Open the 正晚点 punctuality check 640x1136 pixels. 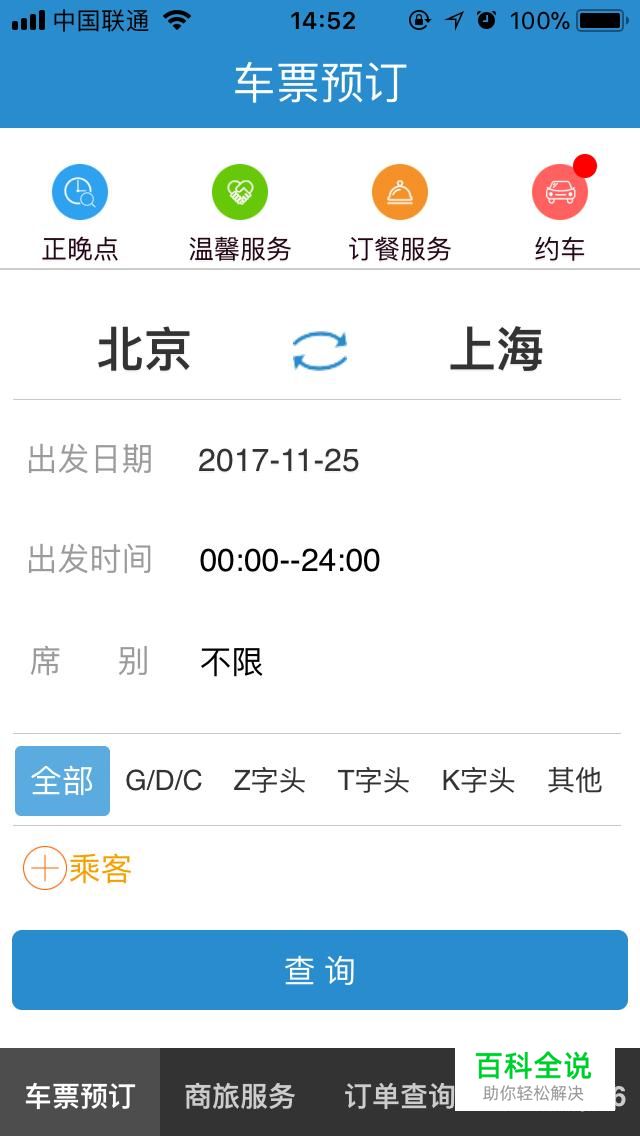[x=80, y=214]
